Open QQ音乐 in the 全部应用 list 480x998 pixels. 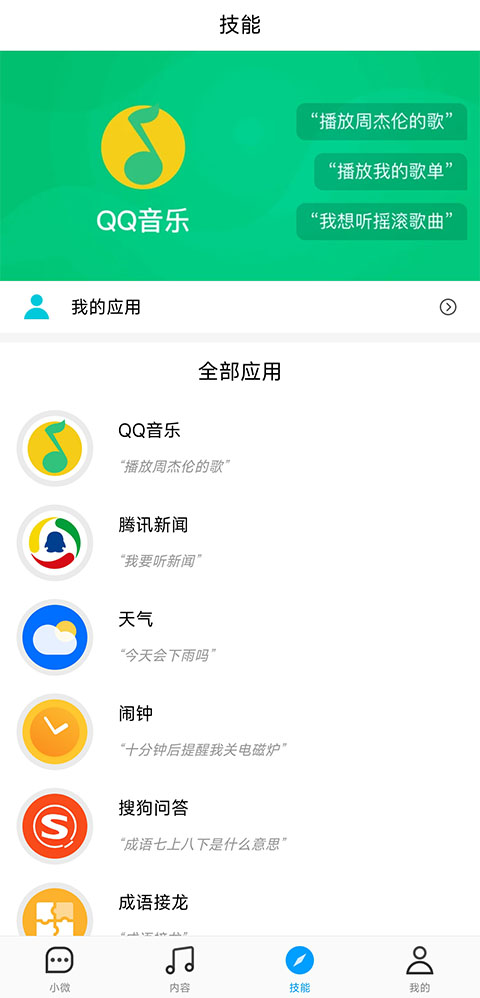(x=240, y=448)
